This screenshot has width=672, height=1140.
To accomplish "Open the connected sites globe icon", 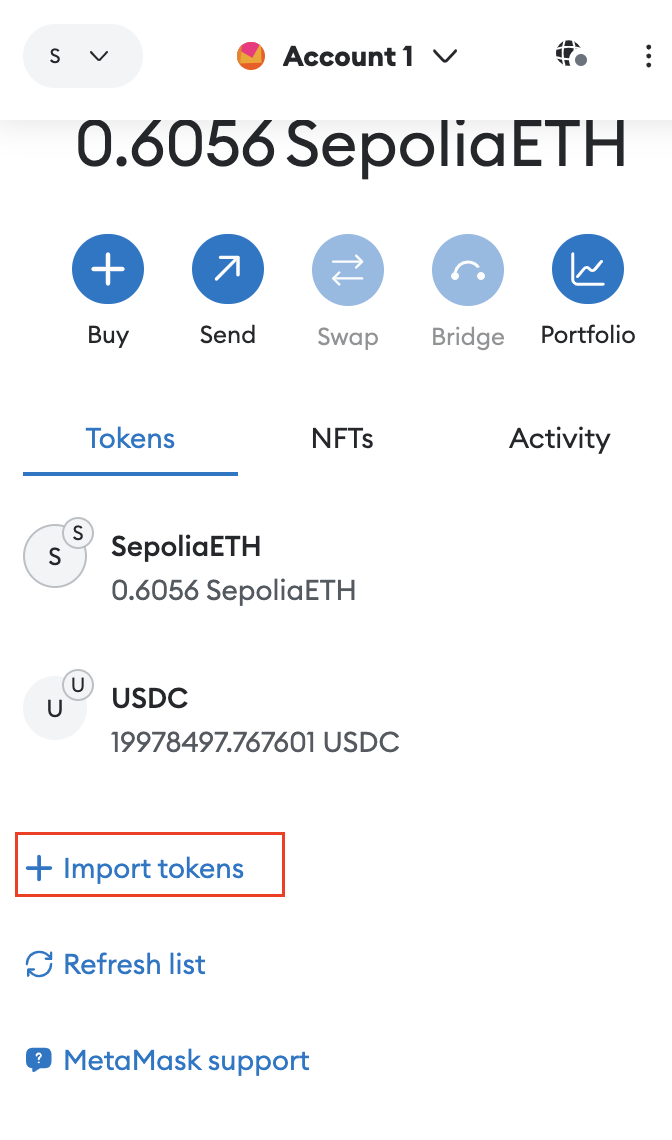I will coord(571,55).
